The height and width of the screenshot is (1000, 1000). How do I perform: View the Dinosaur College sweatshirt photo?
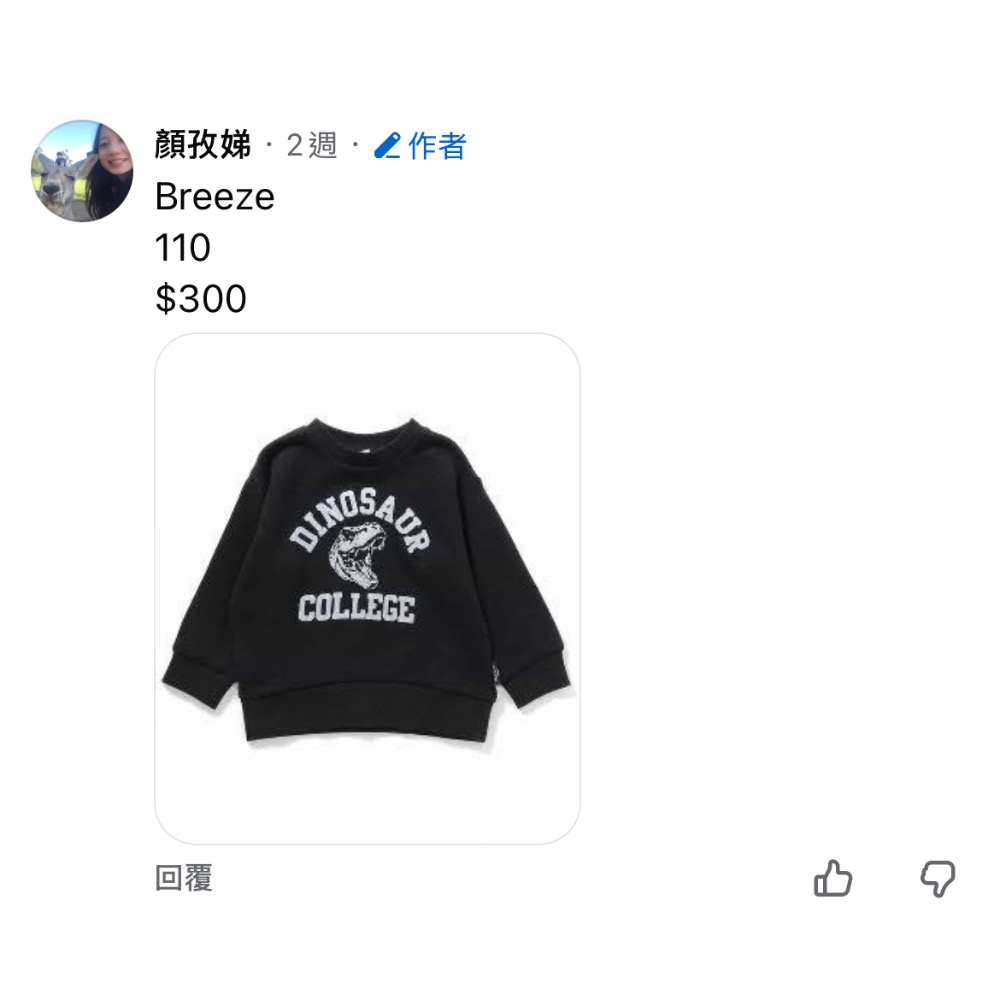pos(367,589)
